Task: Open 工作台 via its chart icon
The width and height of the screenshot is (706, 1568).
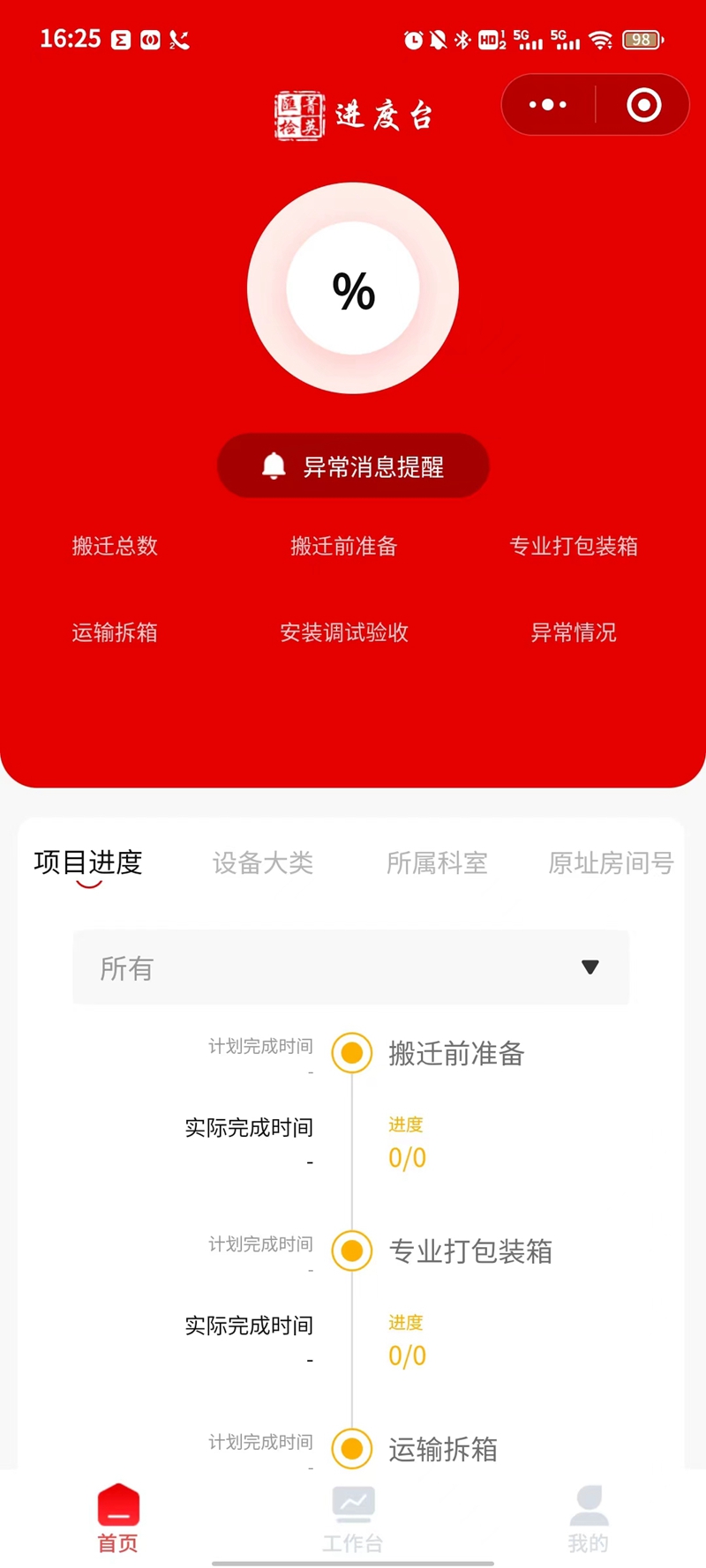Action: click(353, 1502)
